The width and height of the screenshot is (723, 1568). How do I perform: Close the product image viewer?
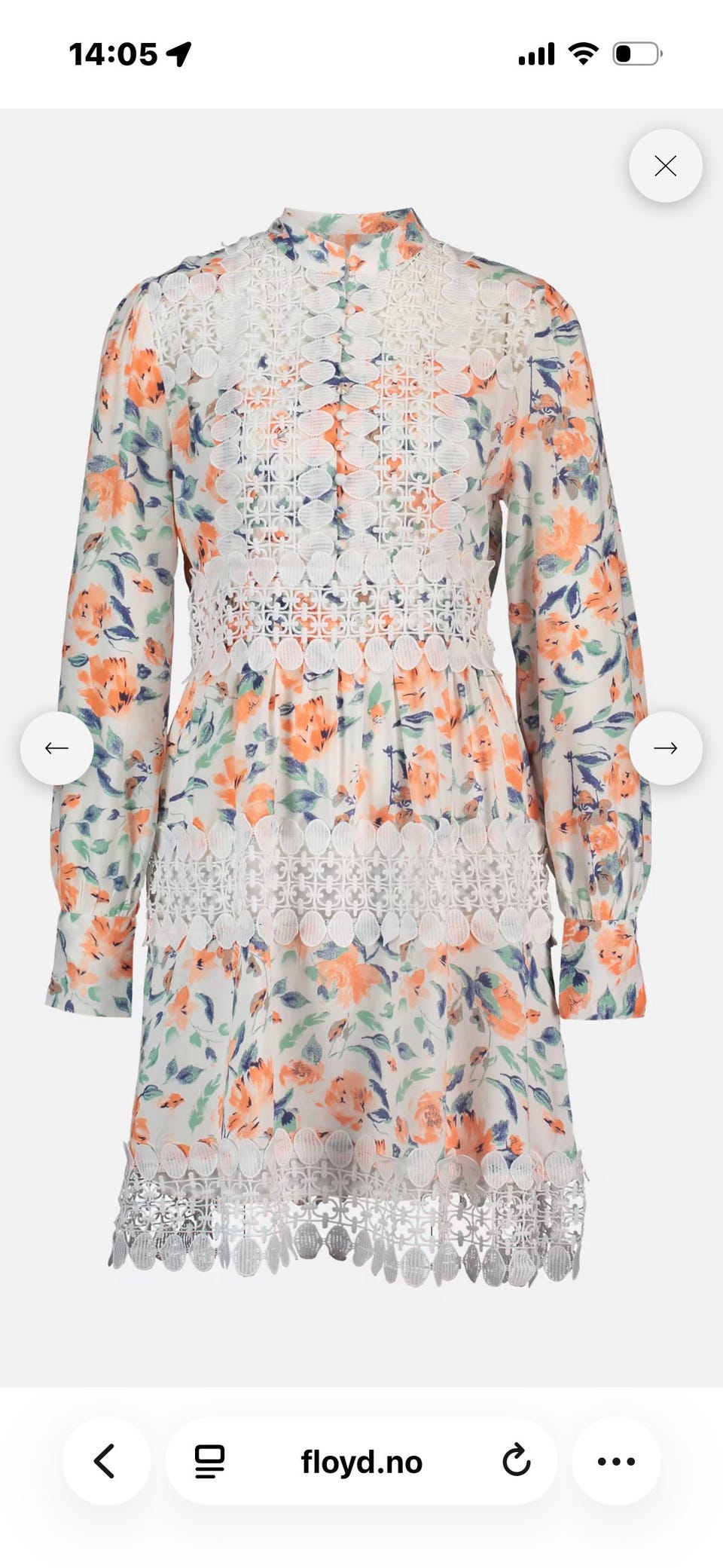pyautogui.click(x=666, y=166)
